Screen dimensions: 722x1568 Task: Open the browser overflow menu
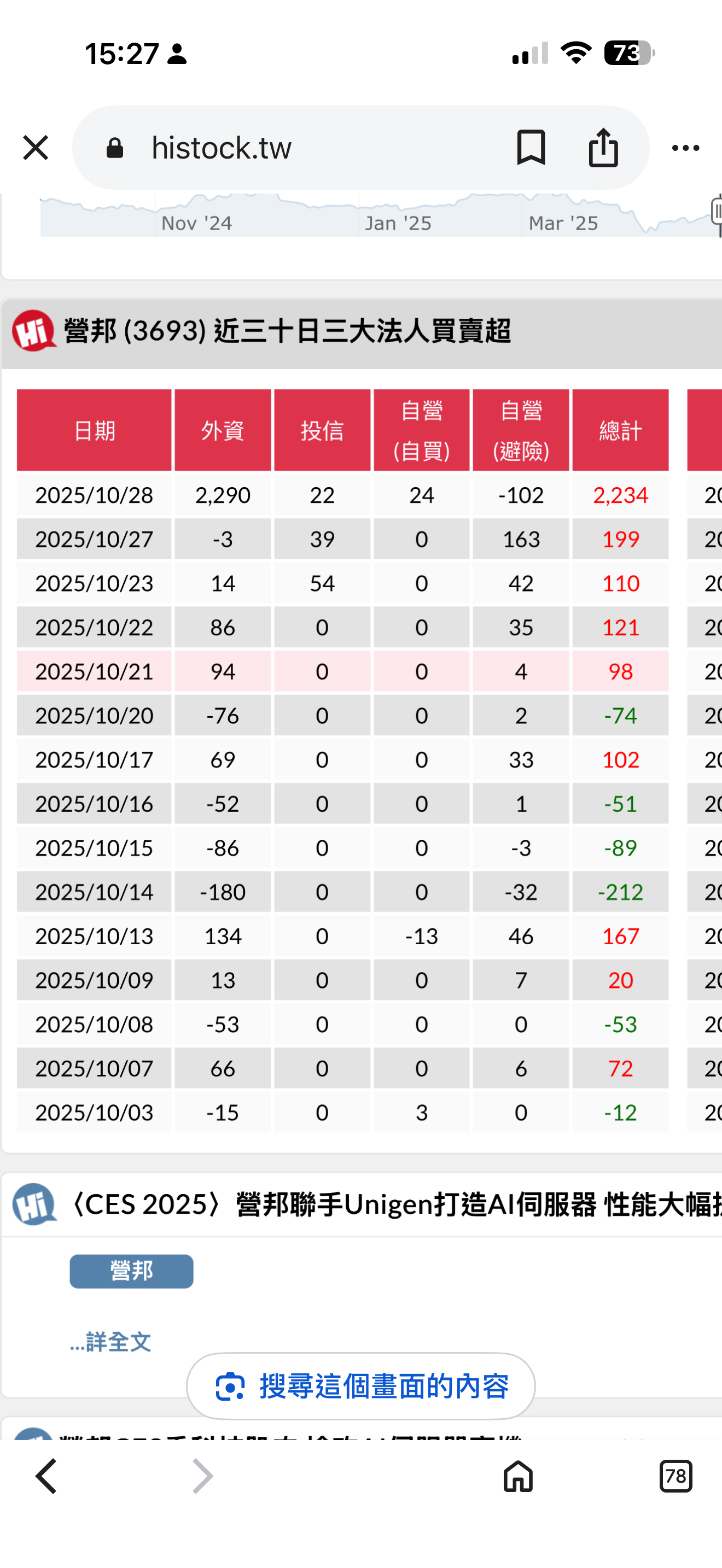685,148
